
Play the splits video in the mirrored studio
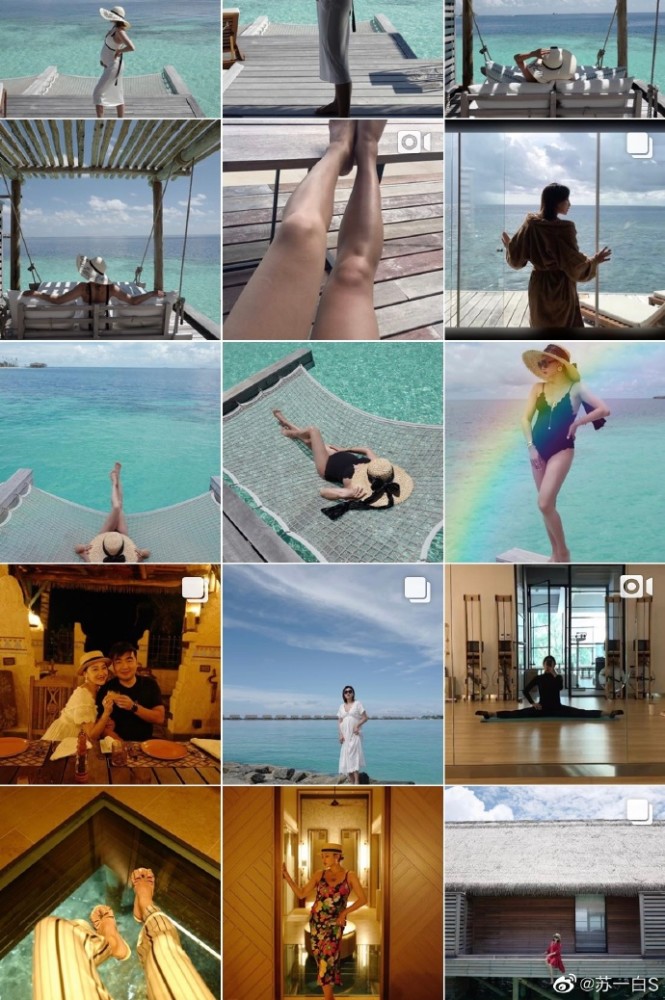coord(554,674)
